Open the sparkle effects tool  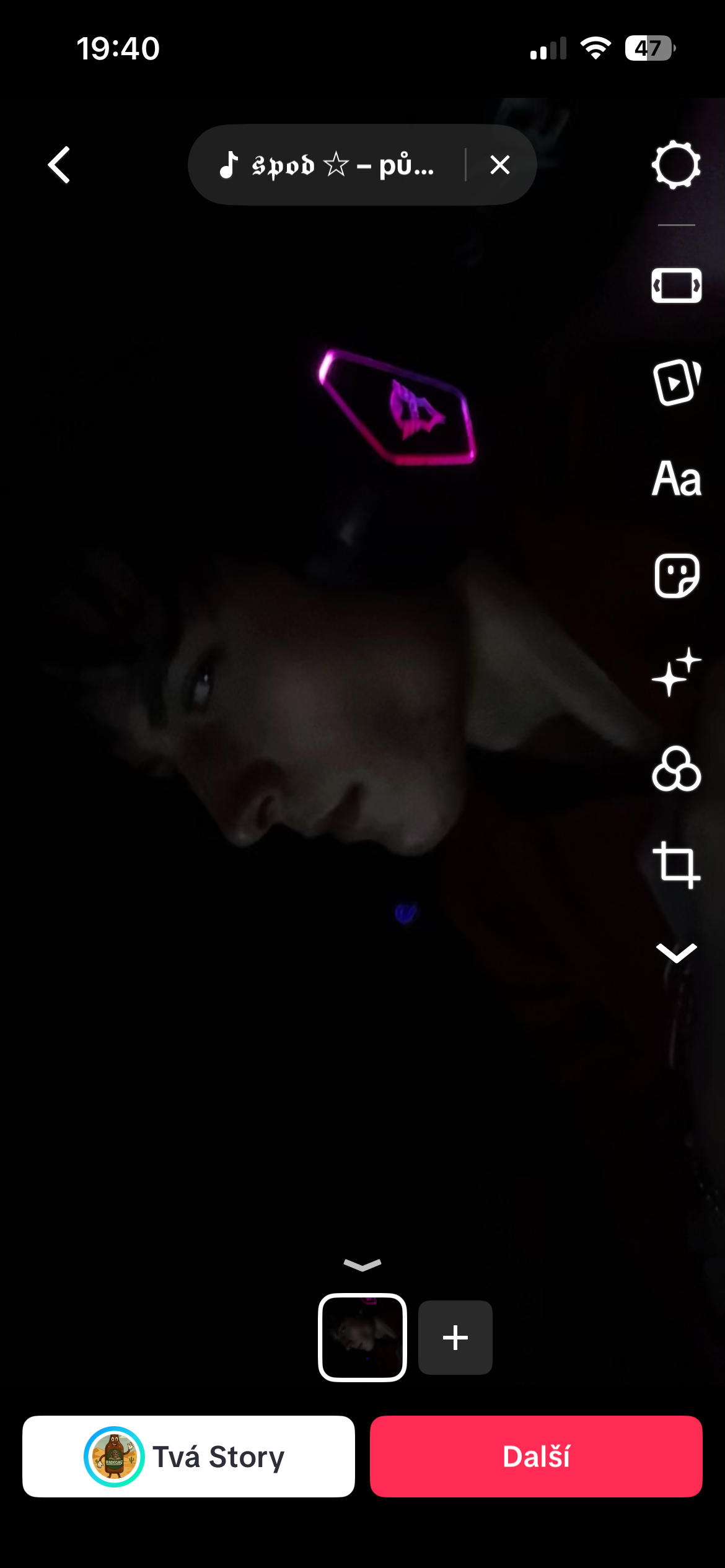[x=676, y=672]
